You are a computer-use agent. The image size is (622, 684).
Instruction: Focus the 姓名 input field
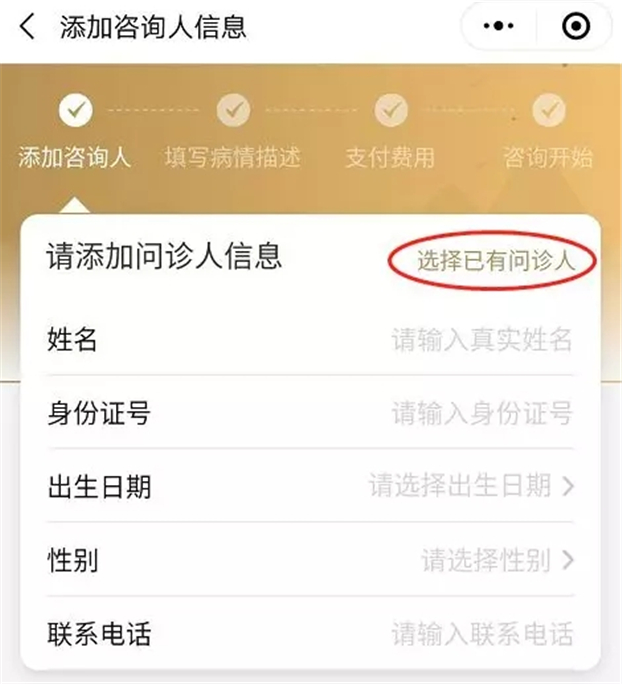click(481, 339)
